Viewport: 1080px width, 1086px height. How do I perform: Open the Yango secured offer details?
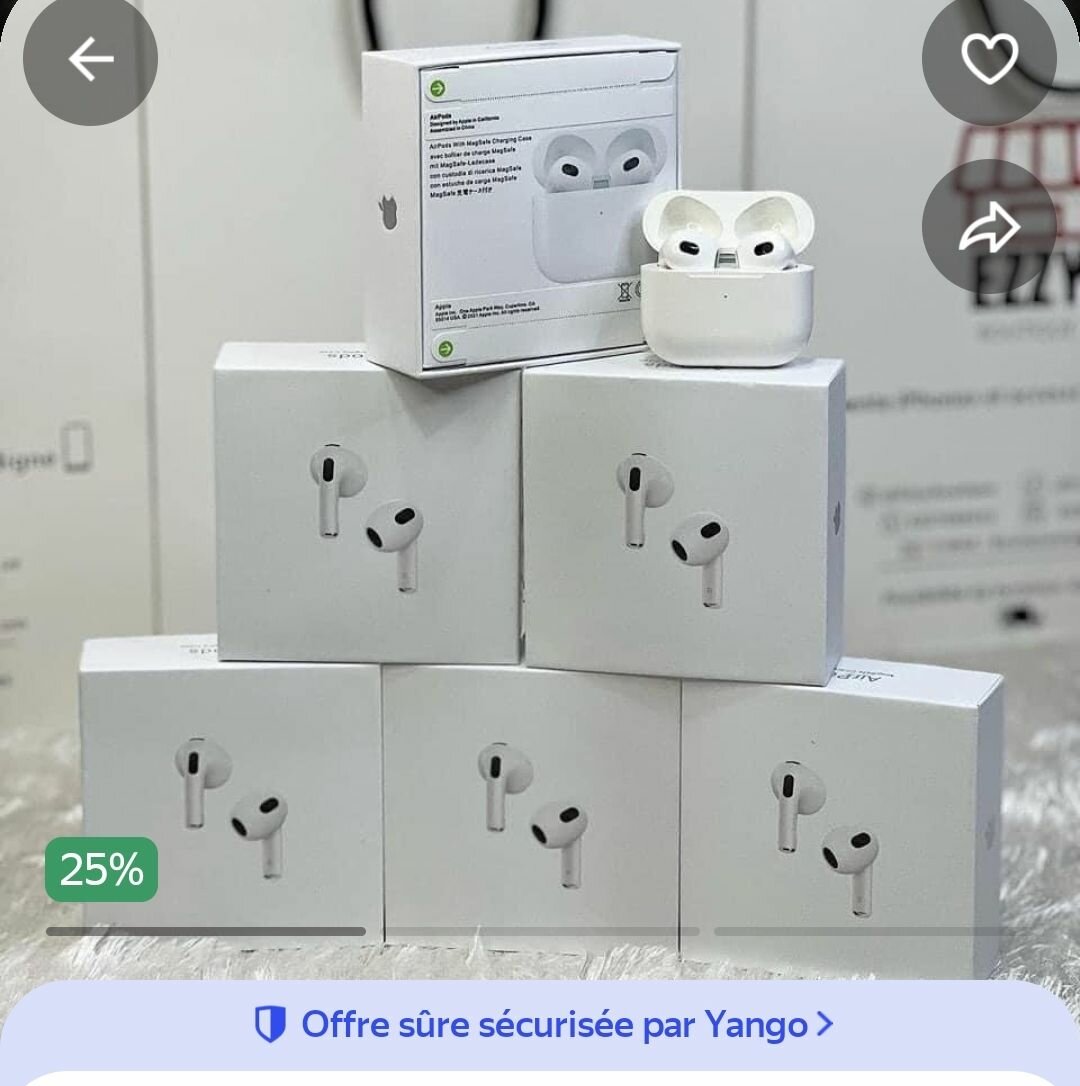tap(543, 1024)
